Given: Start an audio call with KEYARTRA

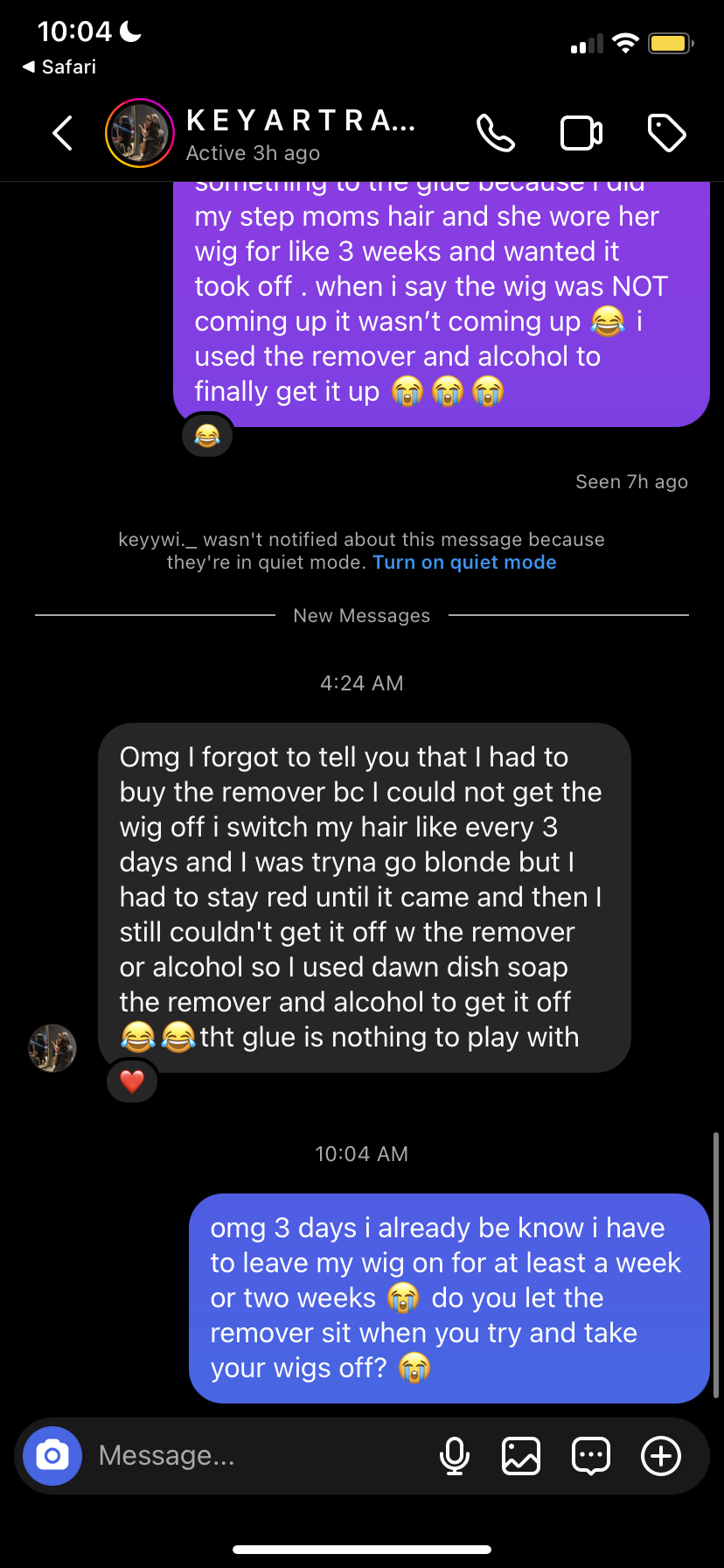Looking at the screenshot, I should point(495,134).
